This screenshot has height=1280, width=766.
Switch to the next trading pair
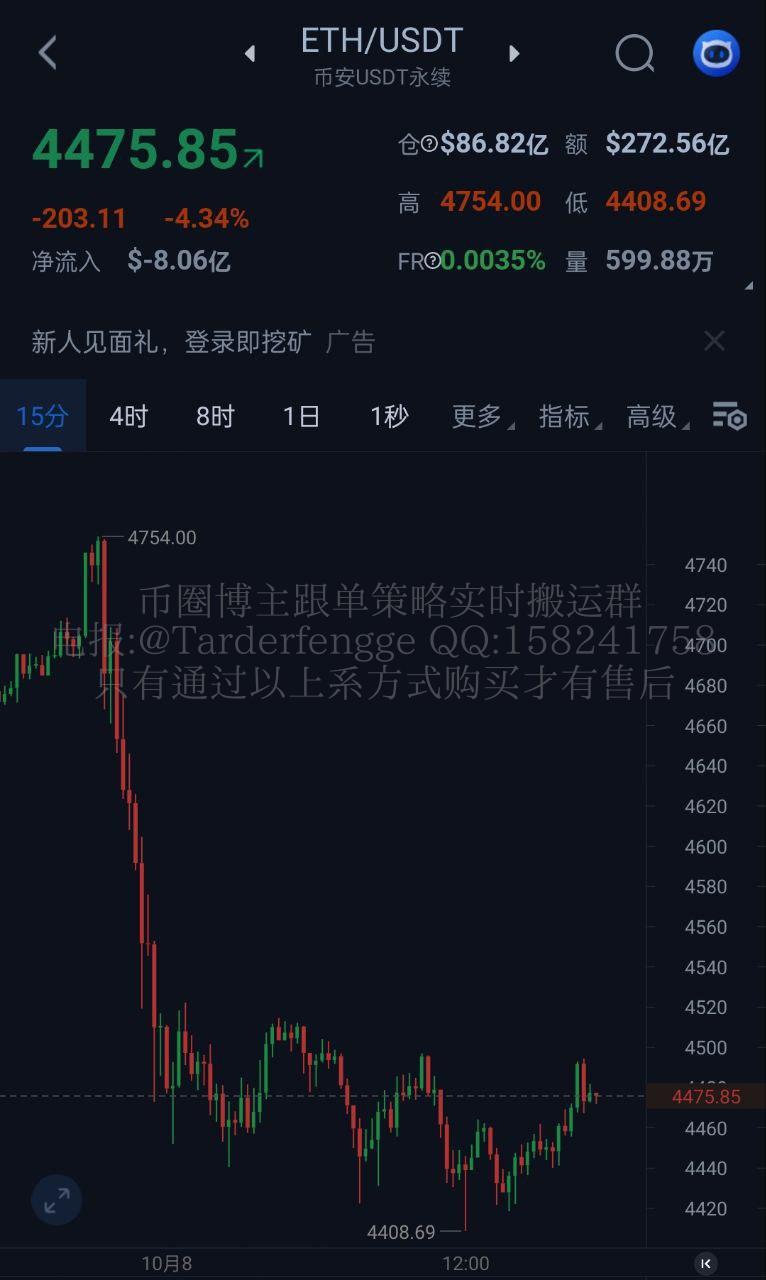click(x=514, y=54)
